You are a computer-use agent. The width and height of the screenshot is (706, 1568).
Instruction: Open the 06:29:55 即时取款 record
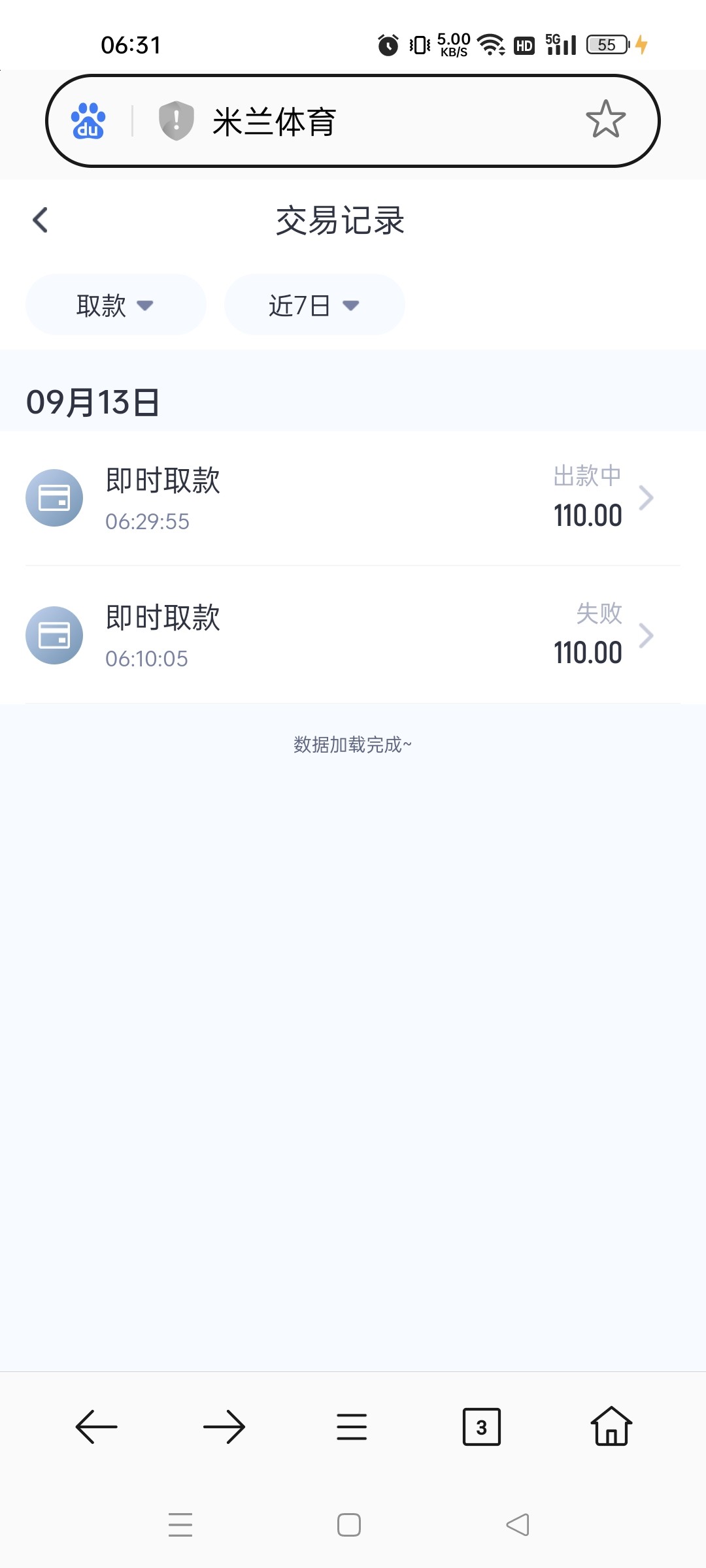coord(353,498)
